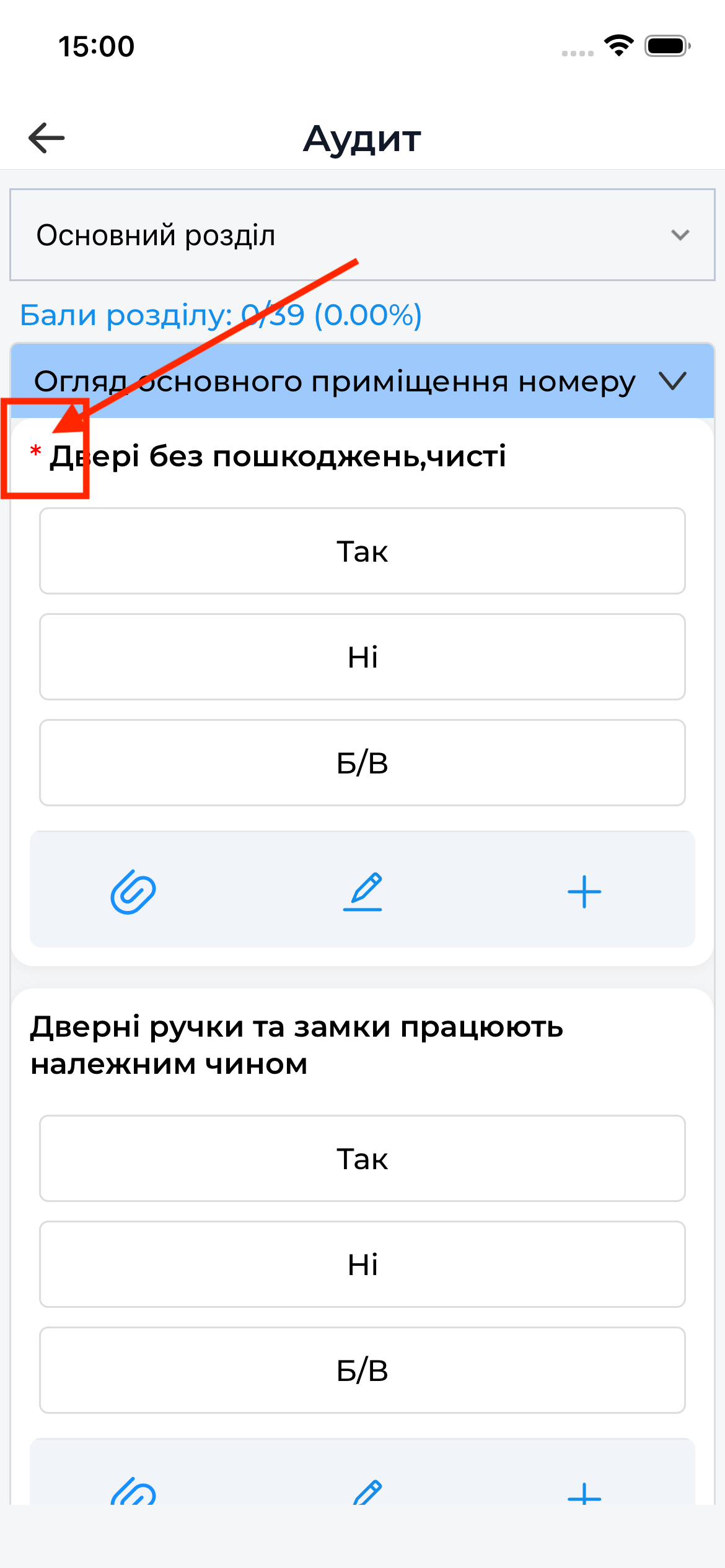
Task: Select Б/В for the door condition question
Action: (363, 762)
